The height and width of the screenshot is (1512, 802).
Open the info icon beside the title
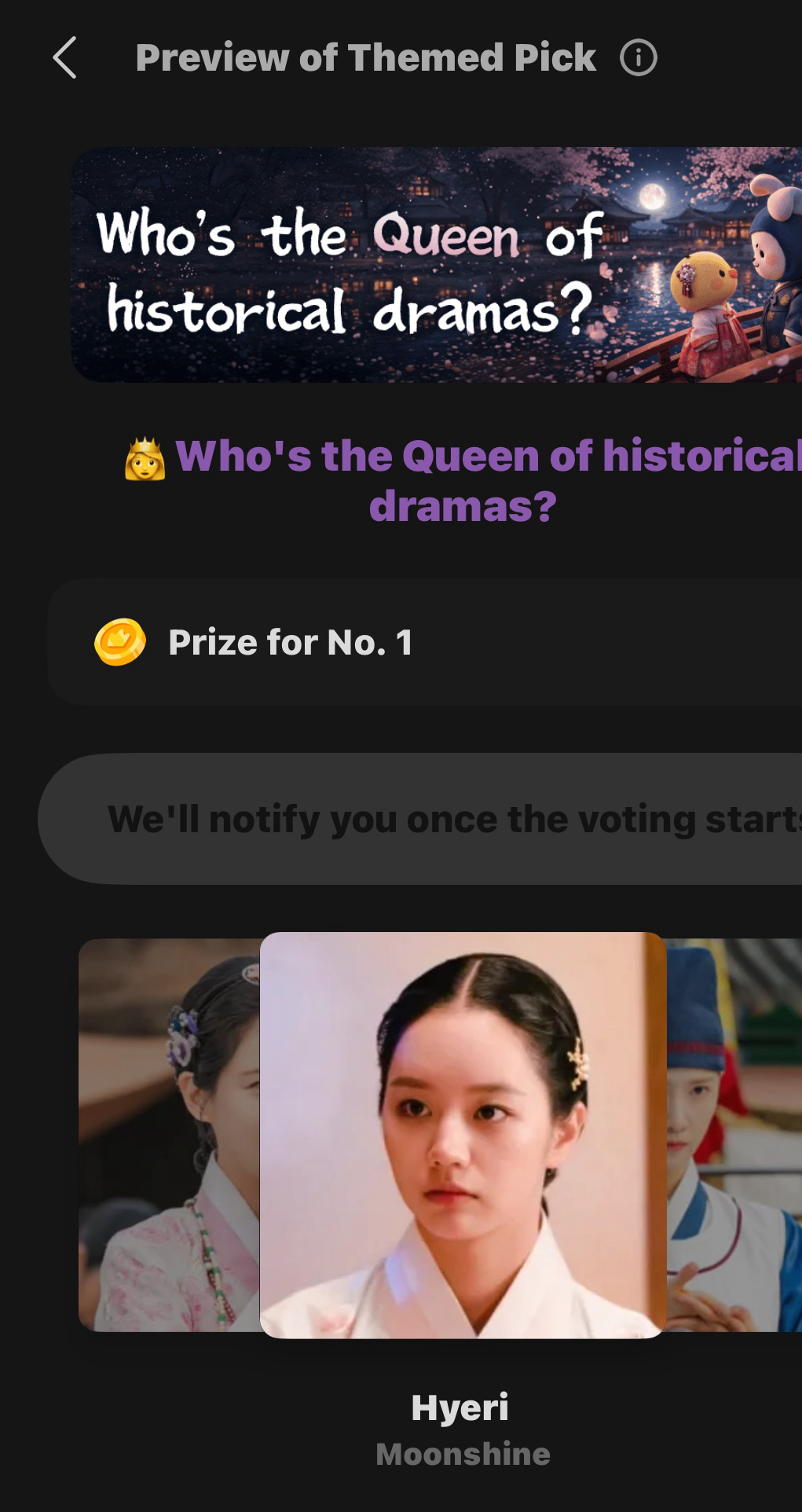click(x=638, y=58)
